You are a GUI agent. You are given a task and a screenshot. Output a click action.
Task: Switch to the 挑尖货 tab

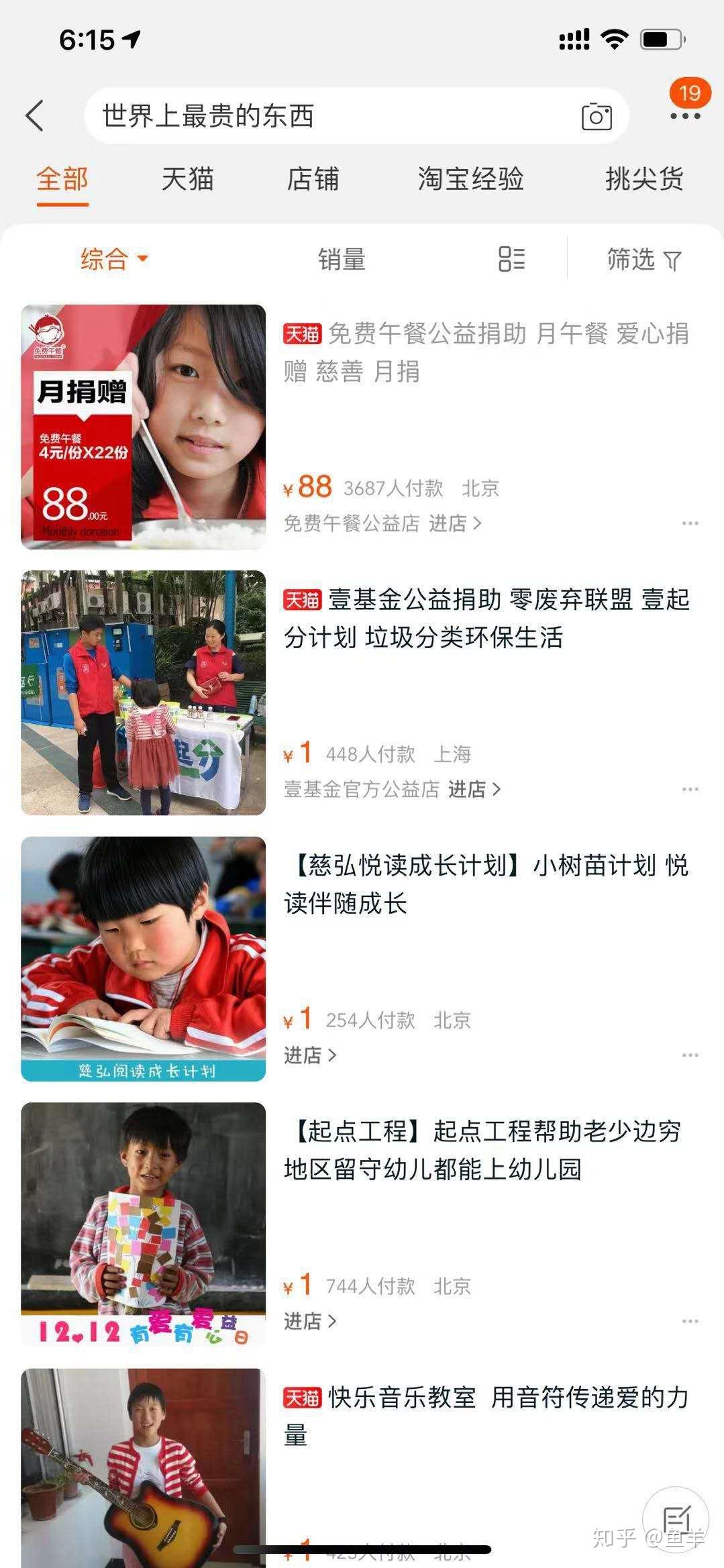[643, 179]
